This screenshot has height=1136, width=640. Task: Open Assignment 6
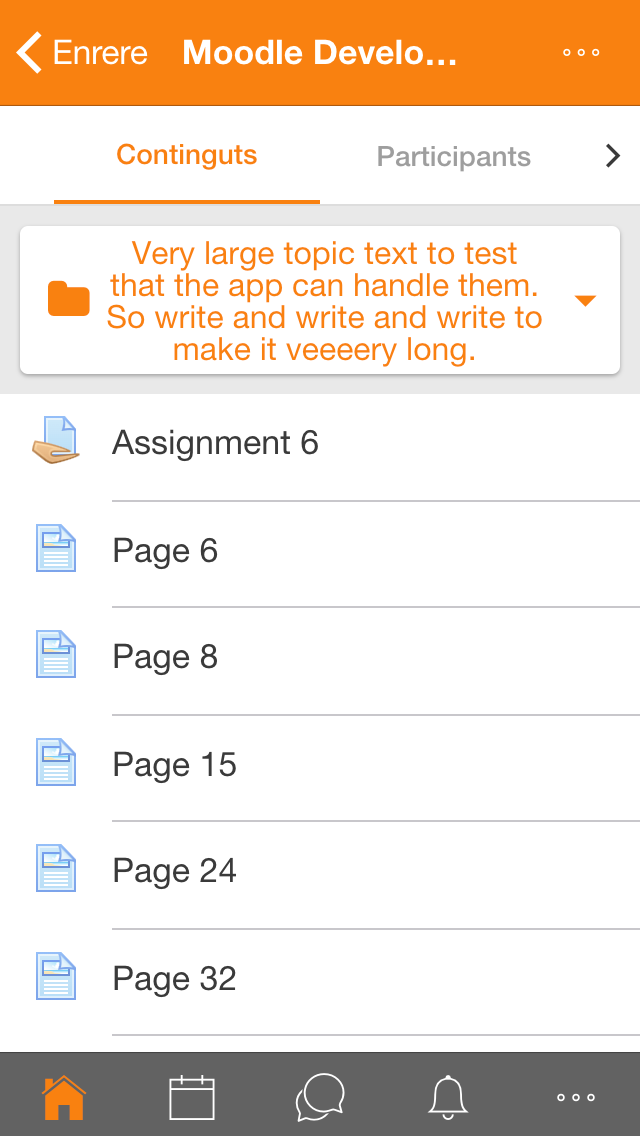click(x=320, y=443)
